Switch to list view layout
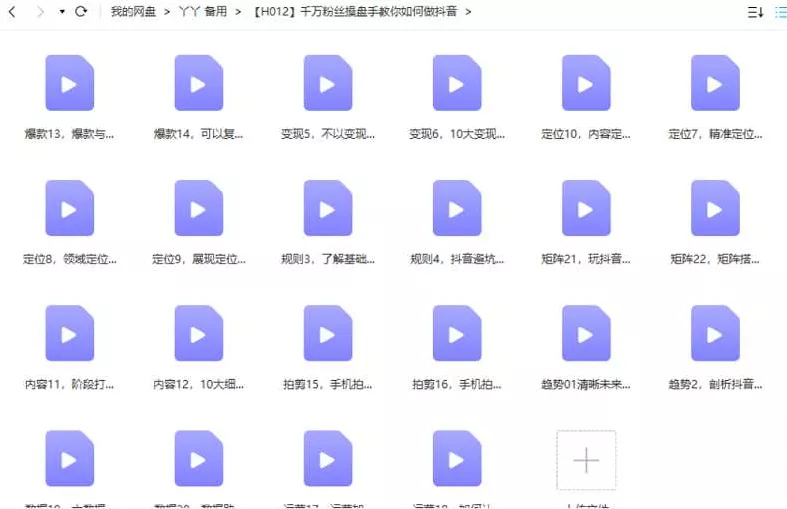The width and height of the screenshot is (787, 509). coord(780,12)
